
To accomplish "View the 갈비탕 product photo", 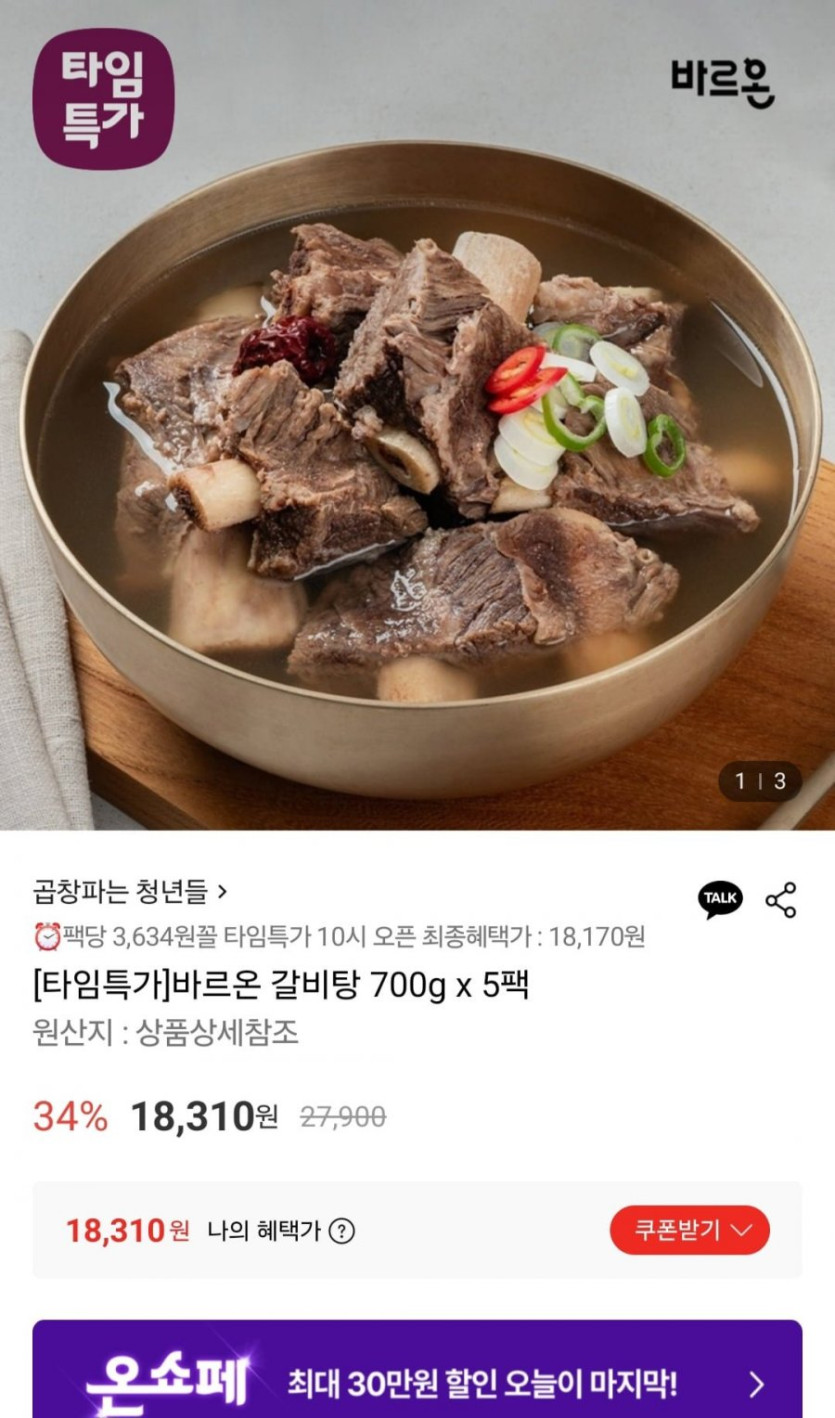I will click(417, 450).
